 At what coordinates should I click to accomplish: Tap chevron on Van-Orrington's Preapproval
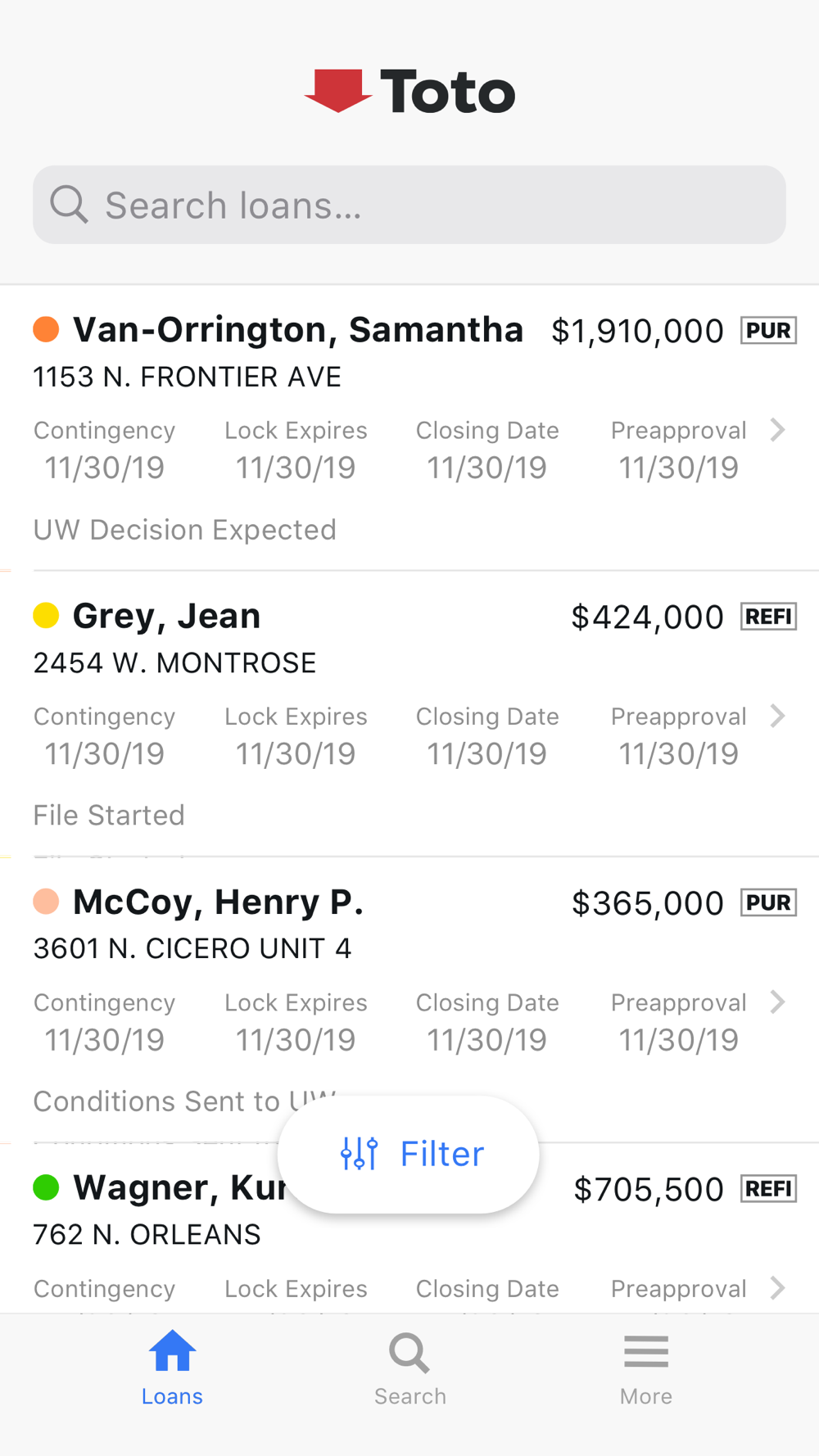pos(778,430)
